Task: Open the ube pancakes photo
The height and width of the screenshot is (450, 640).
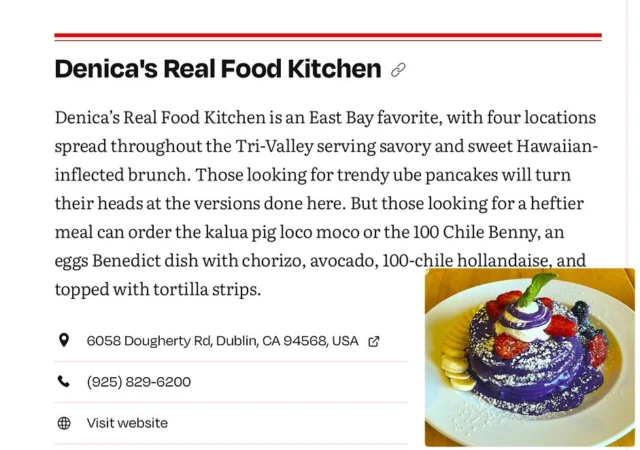Action: (529, 357)
